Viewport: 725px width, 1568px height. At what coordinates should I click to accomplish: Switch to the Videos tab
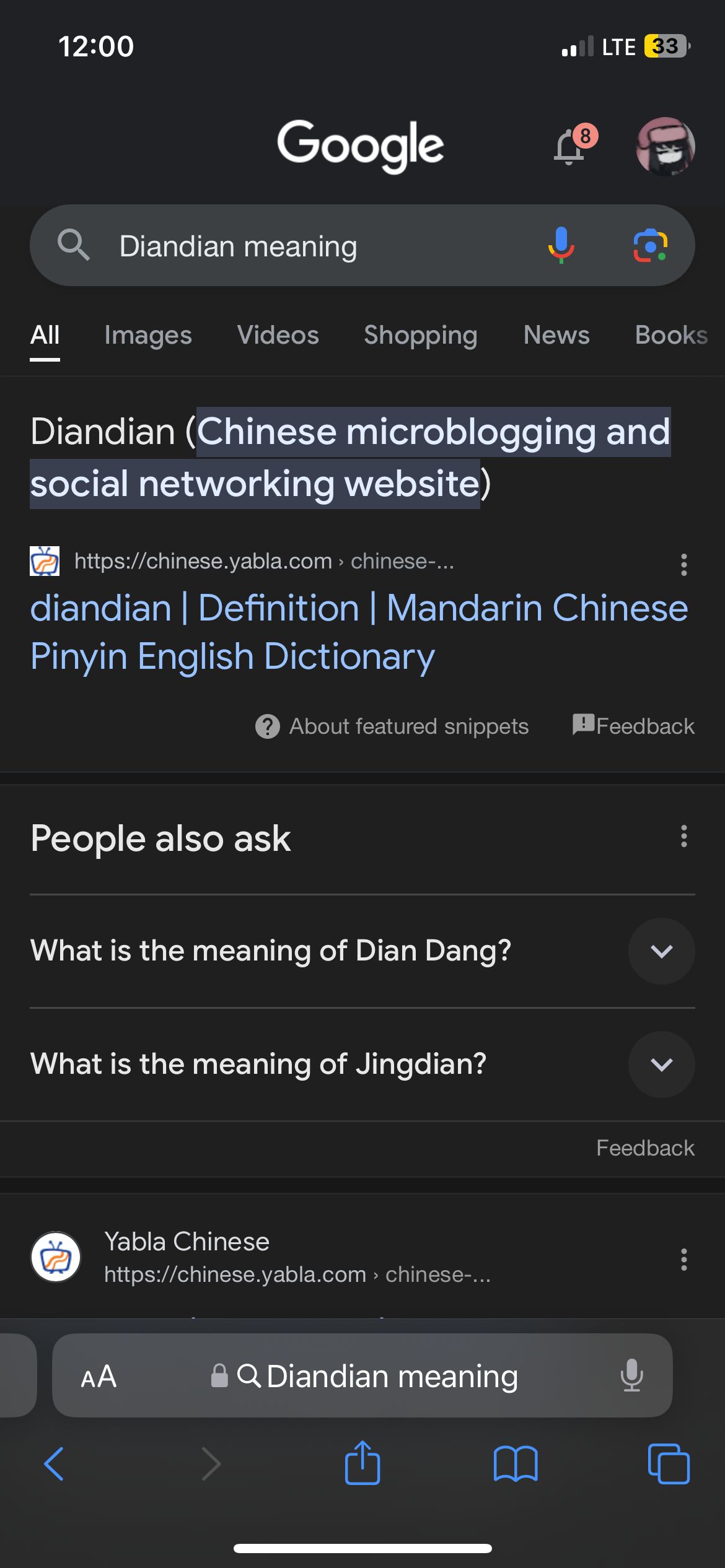coord(278,335)
